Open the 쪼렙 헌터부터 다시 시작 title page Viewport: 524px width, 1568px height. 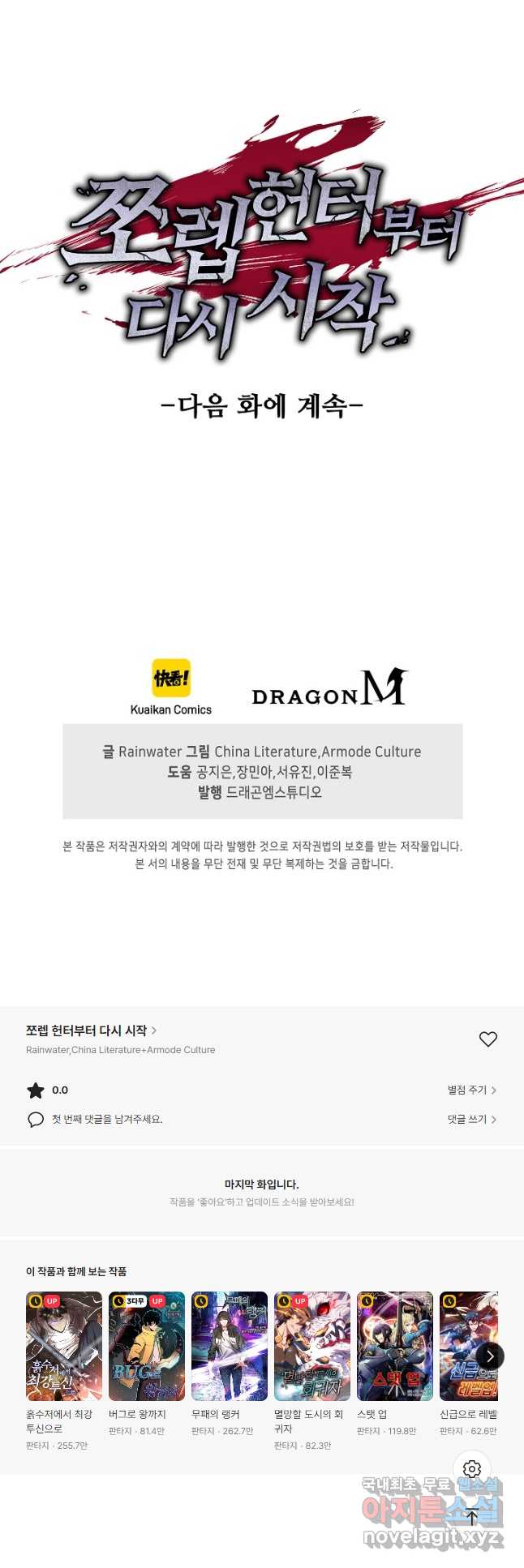[91, 1030]
